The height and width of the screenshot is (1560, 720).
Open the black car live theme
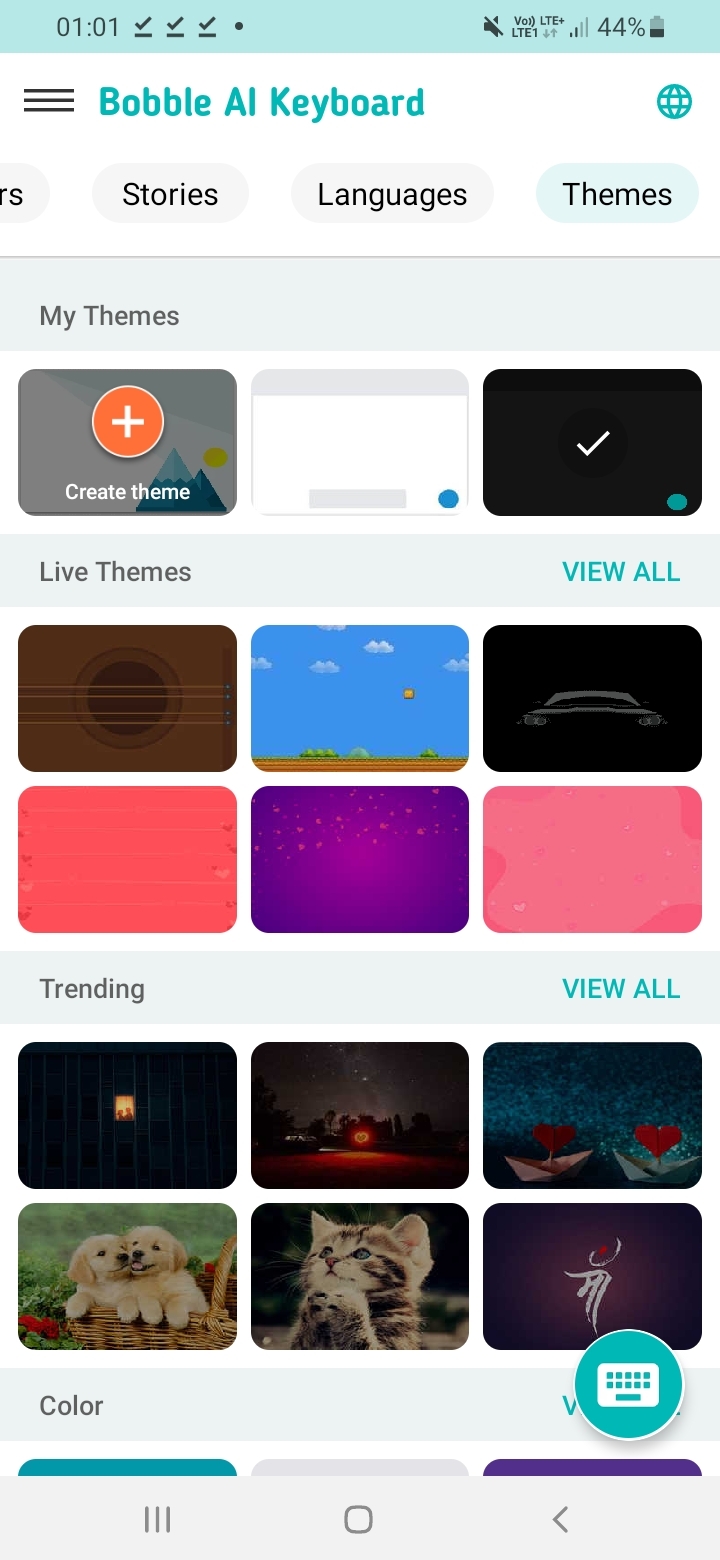(592, 698)
